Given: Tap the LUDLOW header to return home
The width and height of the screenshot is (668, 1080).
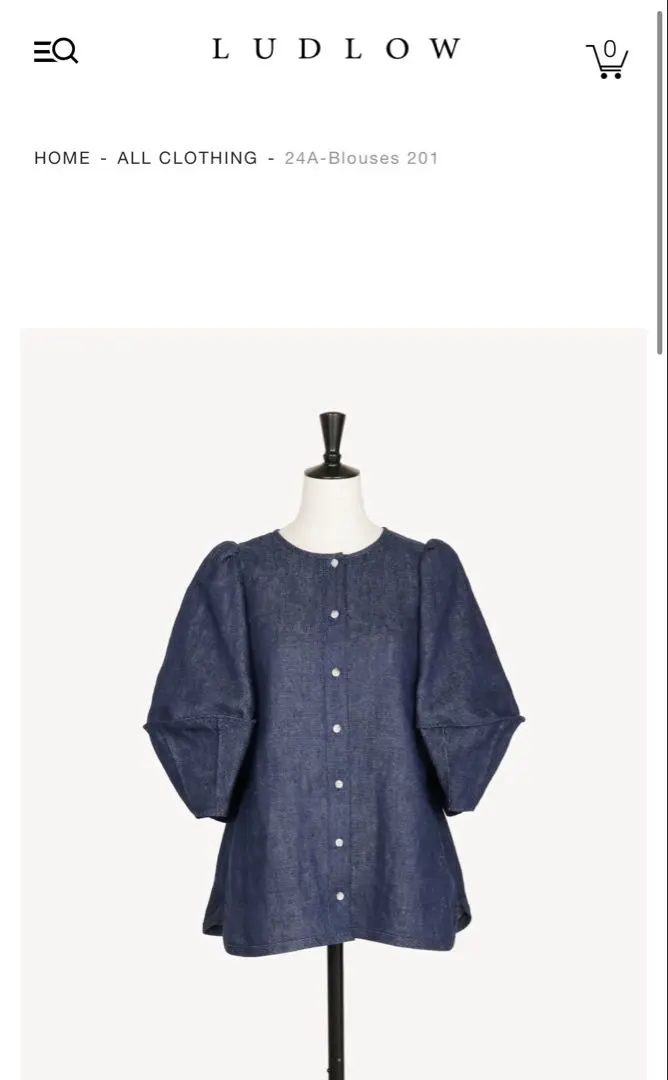Looking at the screenshot, I should 336,49.
